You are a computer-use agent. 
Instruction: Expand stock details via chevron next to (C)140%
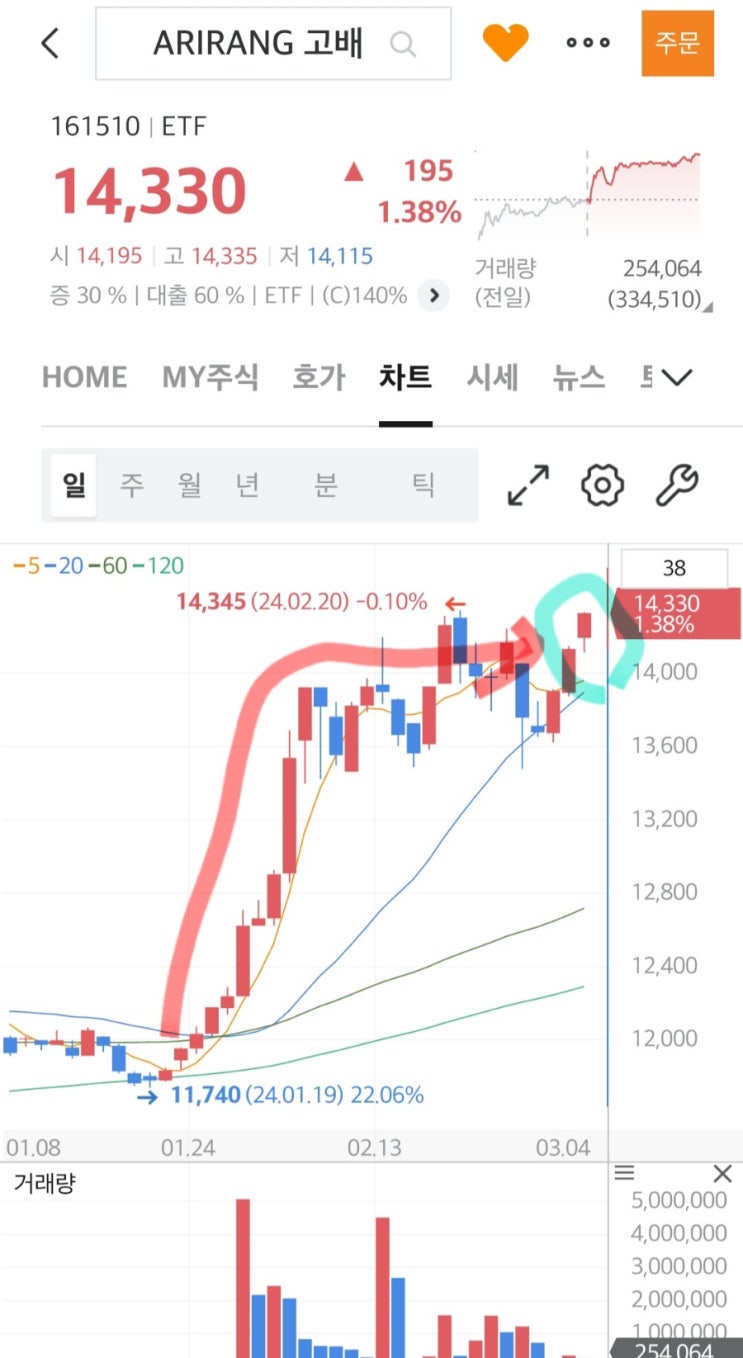click(x=432, y=296)
